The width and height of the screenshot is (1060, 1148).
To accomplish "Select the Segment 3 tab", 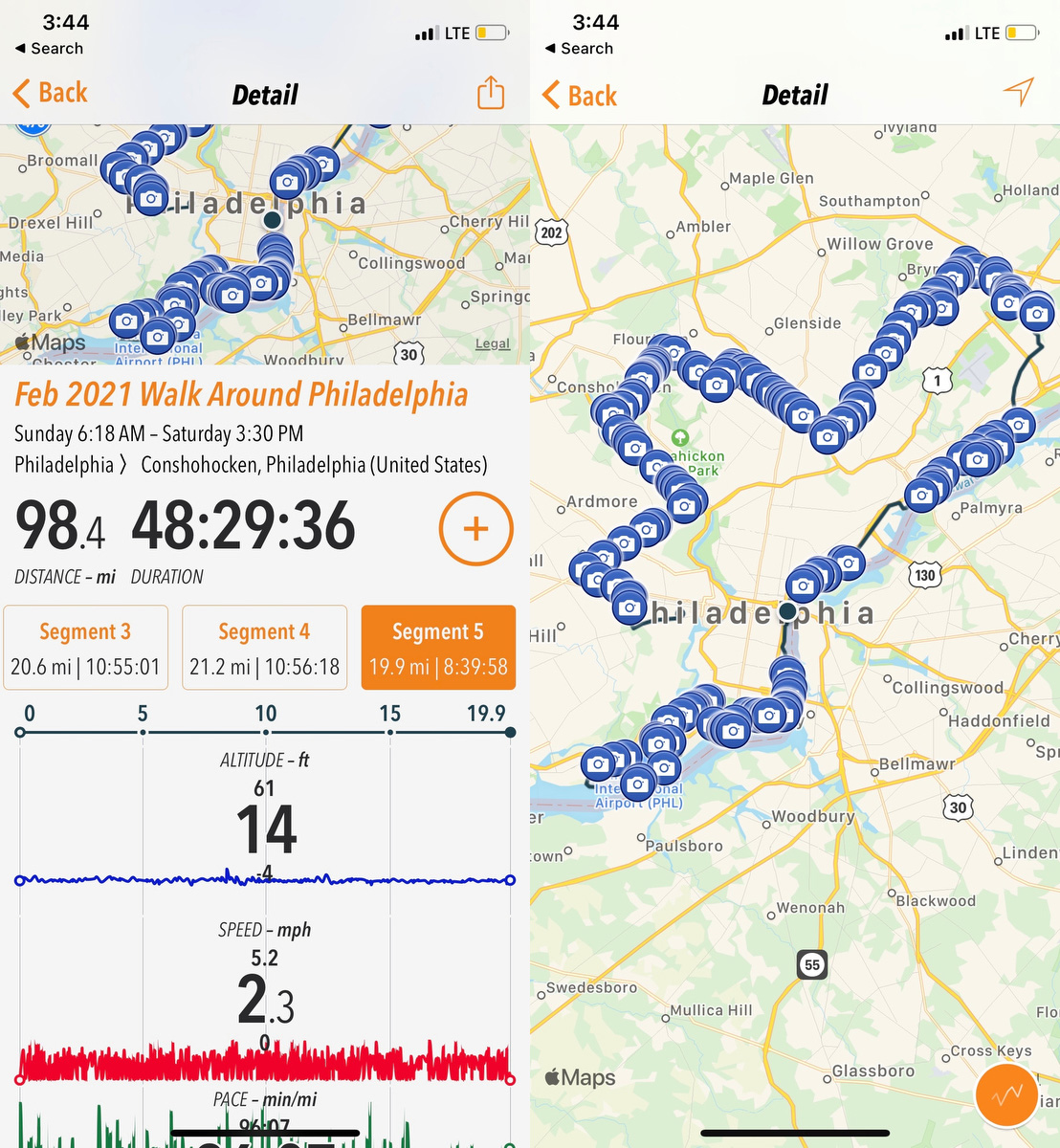I will (x=85, y=648).
